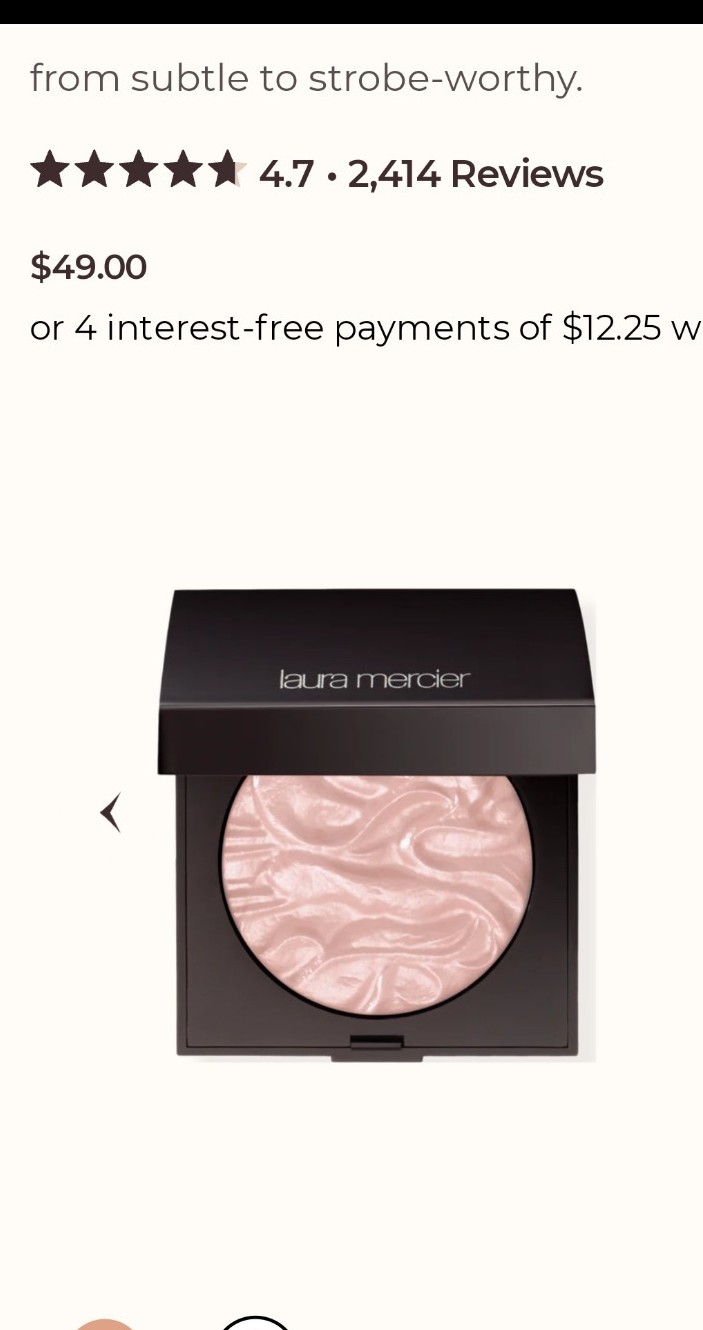The width and height of the screenshot is (703, 1330).
Task: Open the Laura Mercier compact product image
Action: [377, 825]
